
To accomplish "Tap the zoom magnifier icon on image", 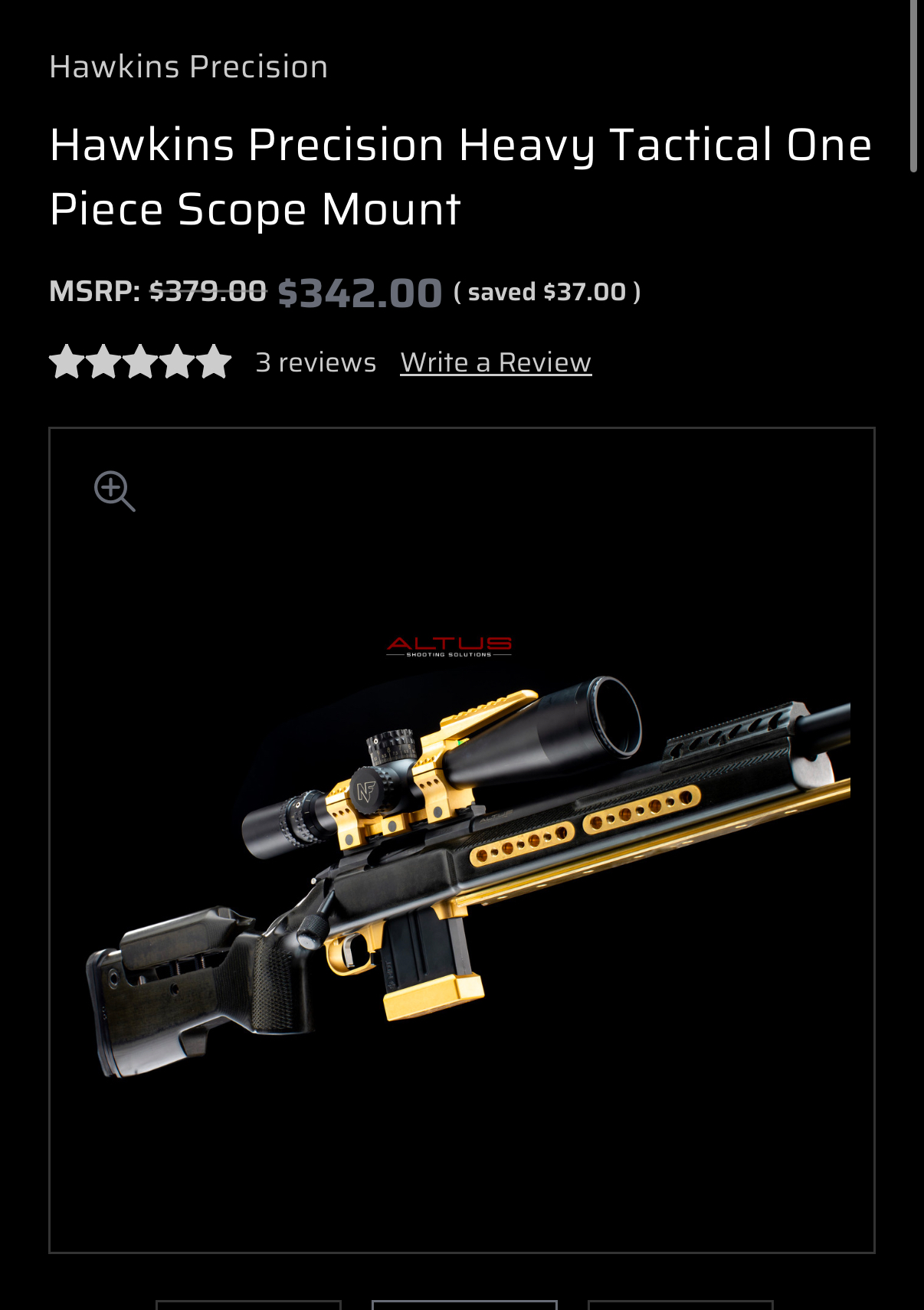I will tap(114, 490).
